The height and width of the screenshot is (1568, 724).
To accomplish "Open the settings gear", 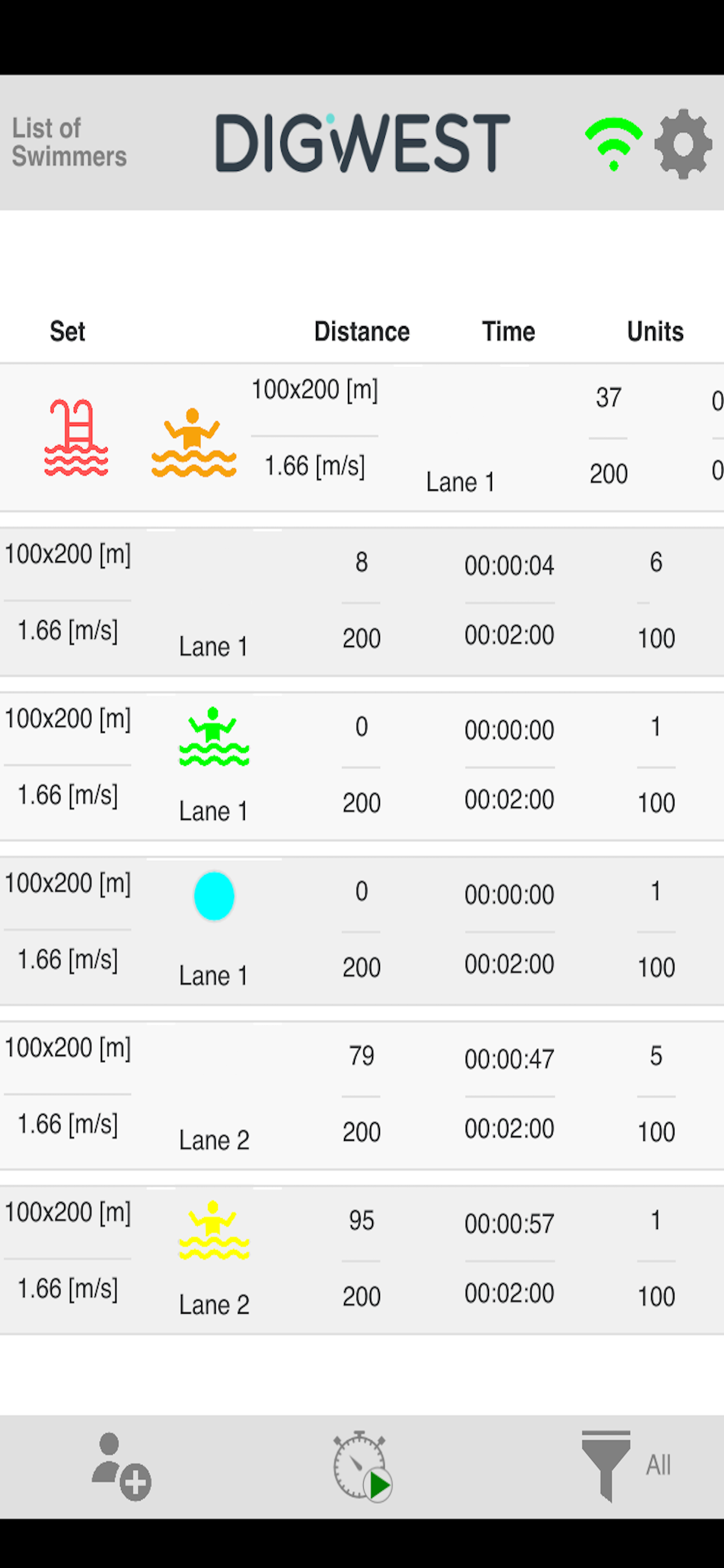I will pos(683,144).
